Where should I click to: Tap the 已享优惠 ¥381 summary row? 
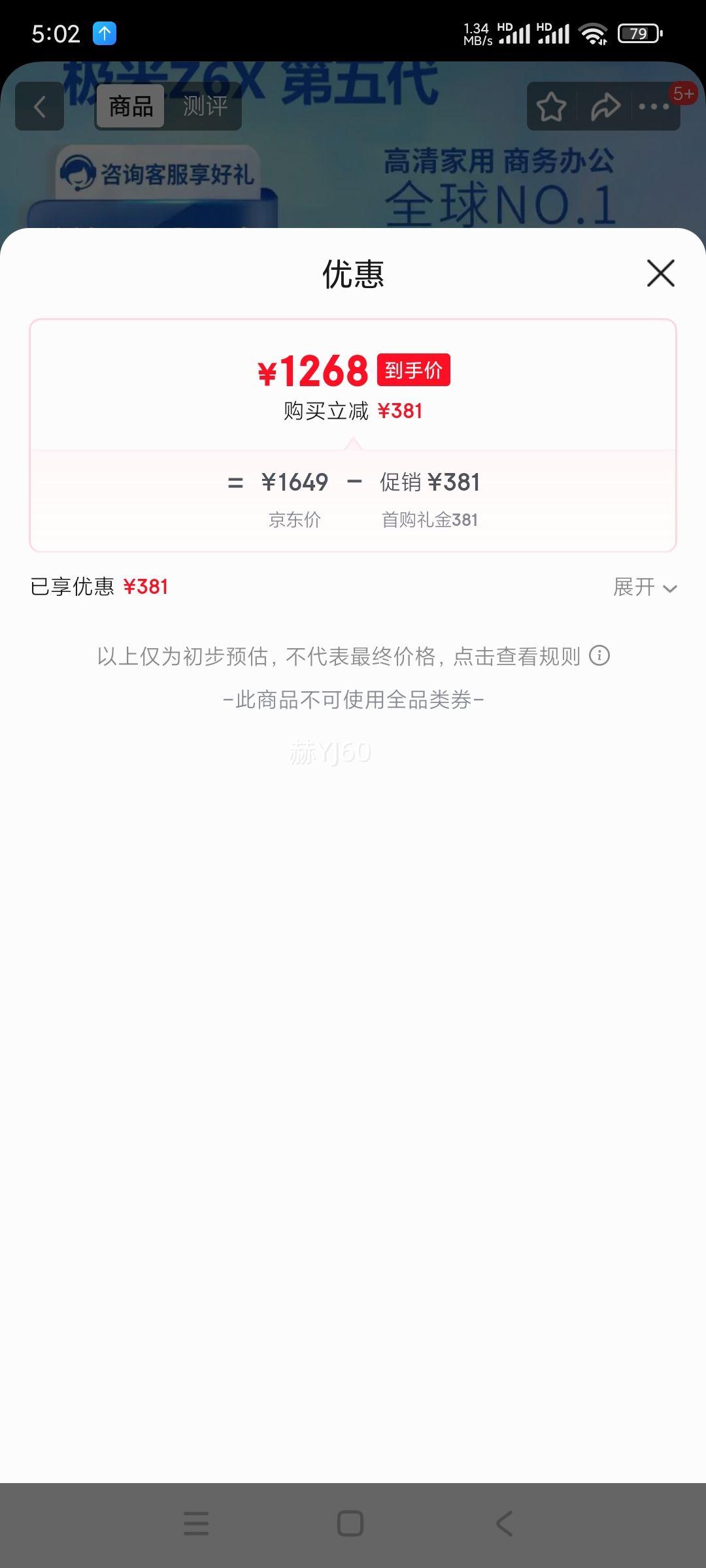98,588
